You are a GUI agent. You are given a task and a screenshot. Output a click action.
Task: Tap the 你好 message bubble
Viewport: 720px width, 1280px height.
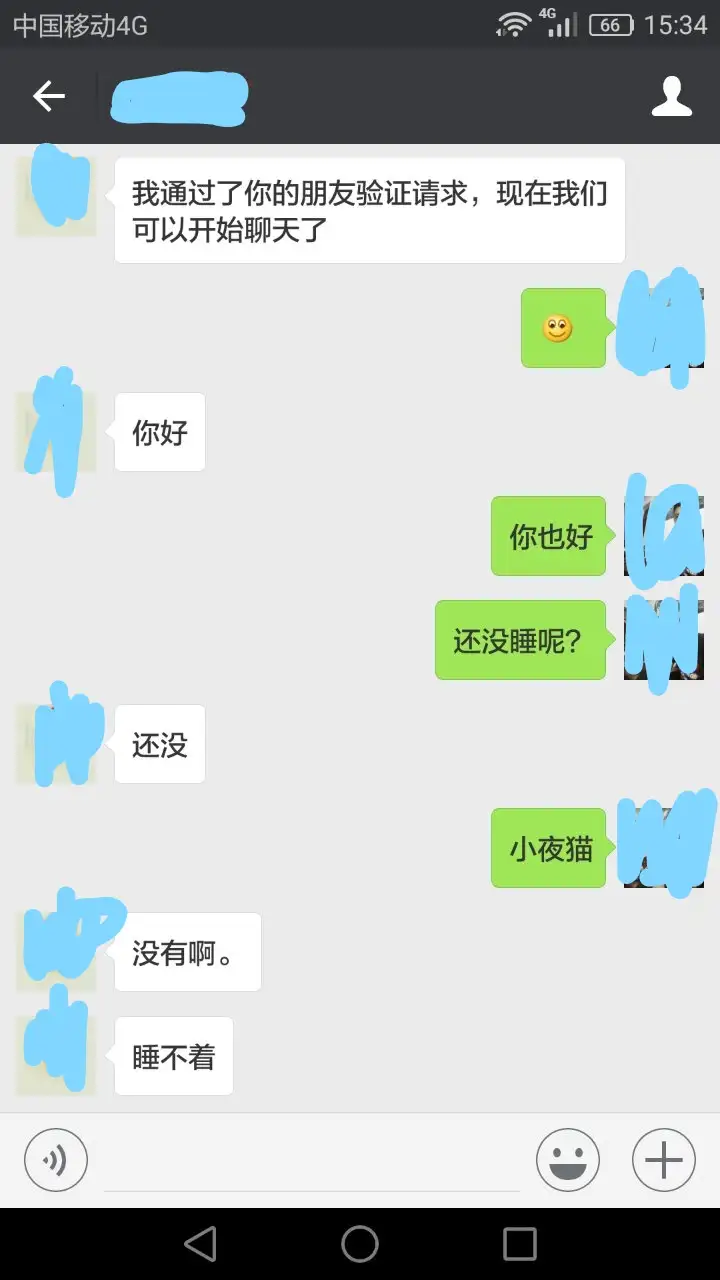[159, 432]
